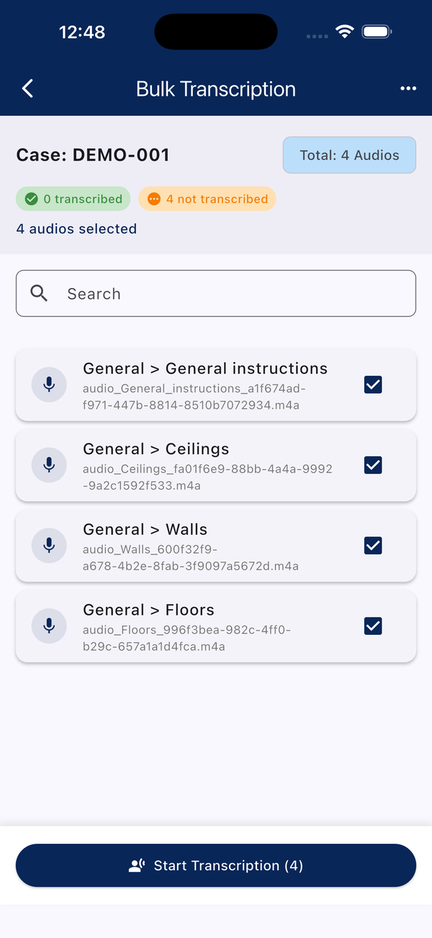
Task: Go back using the top-left arrow
Action: point(28,89)
